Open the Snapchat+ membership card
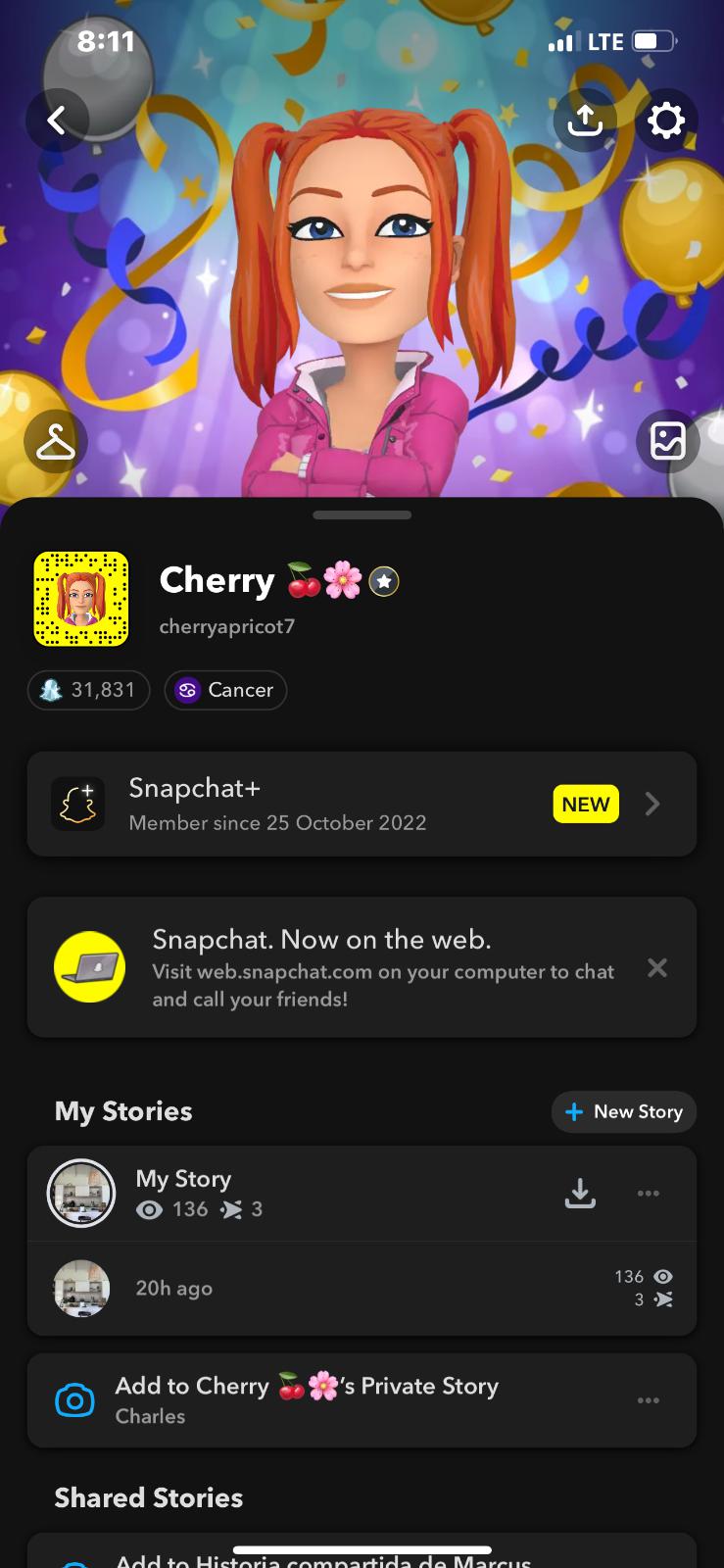 click(x=362, y=804)
